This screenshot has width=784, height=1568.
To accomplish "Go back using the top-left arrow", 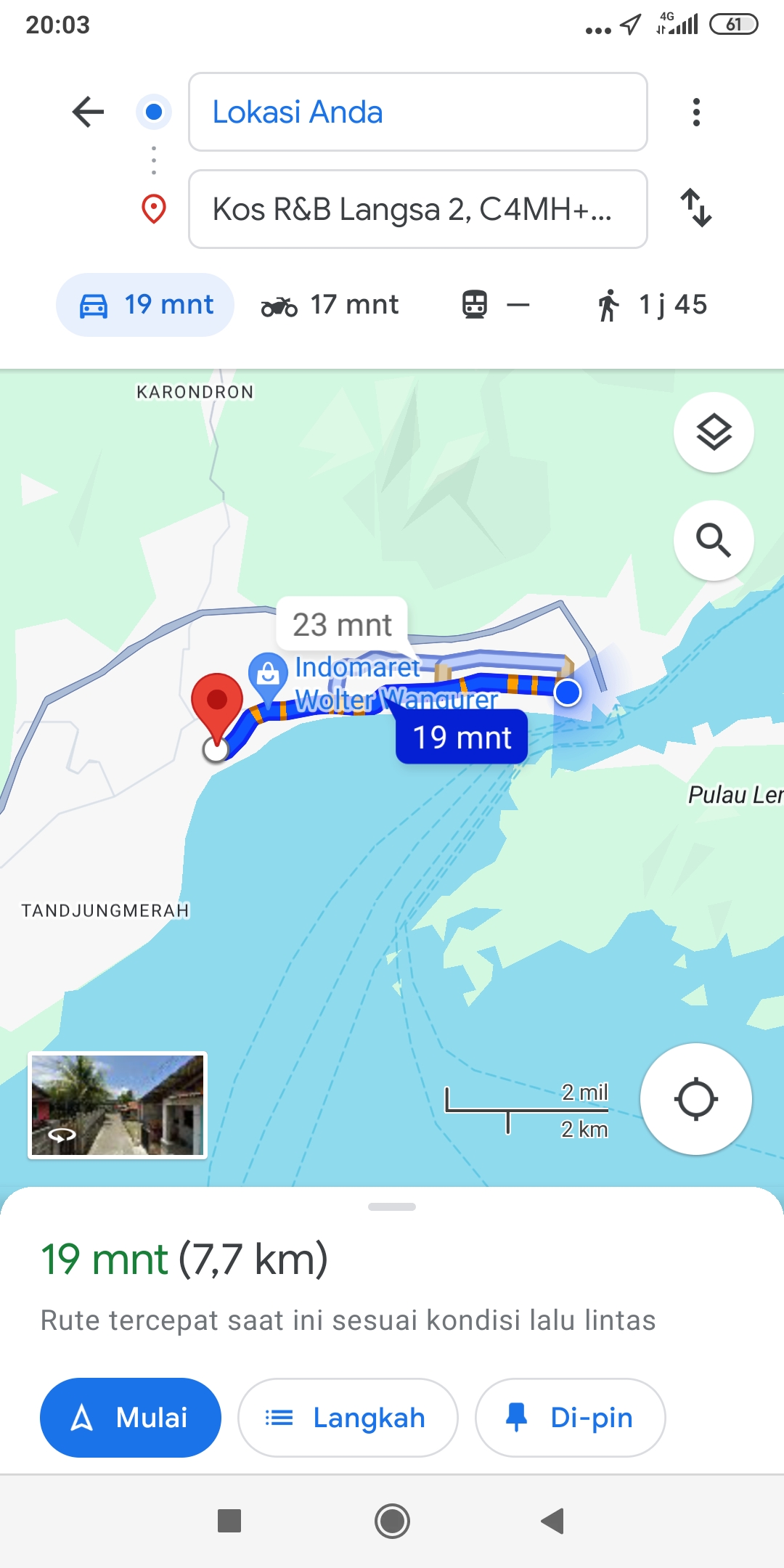I will [89, 112].
